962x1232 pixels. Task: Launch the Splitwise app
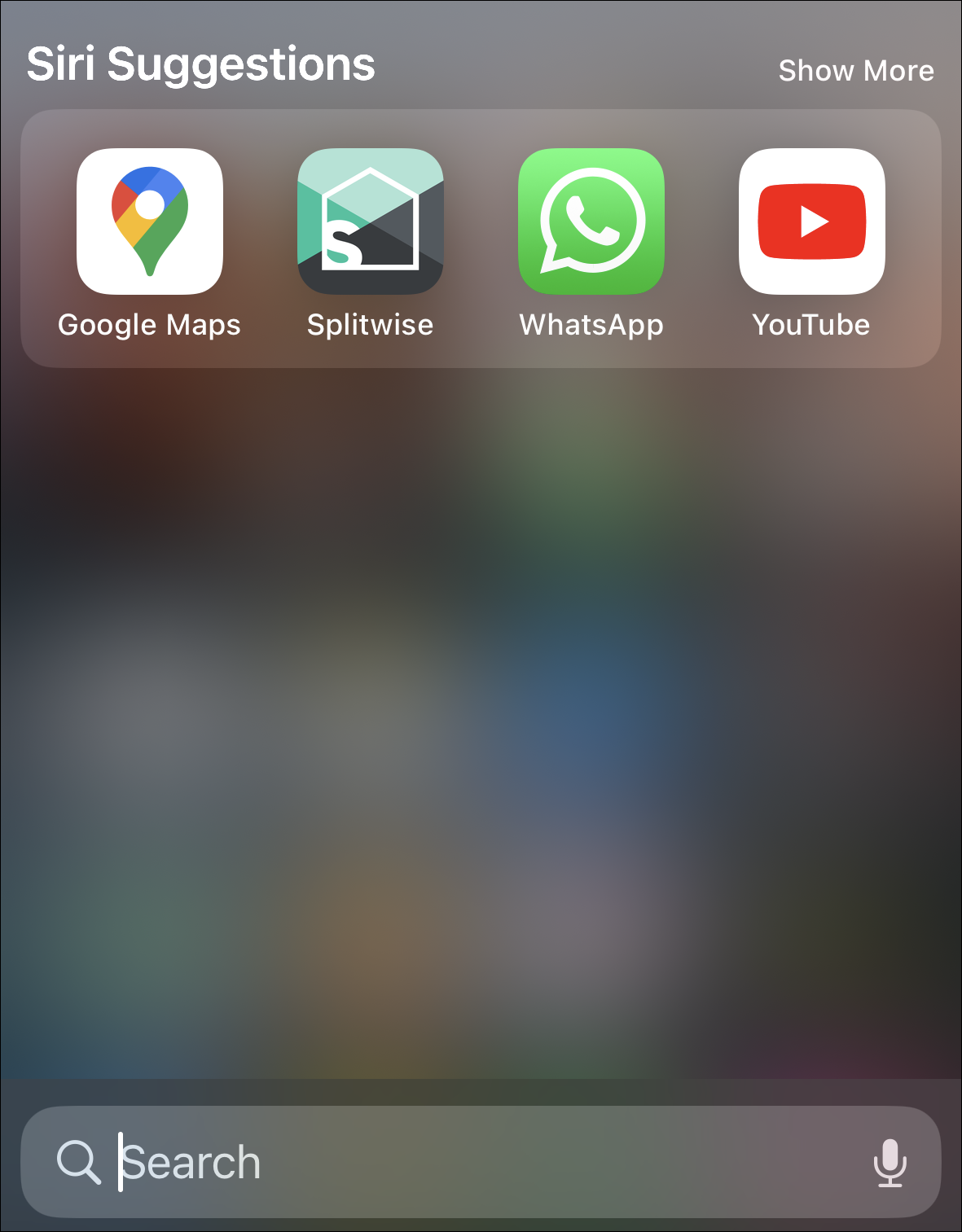(x=371, y=221)
